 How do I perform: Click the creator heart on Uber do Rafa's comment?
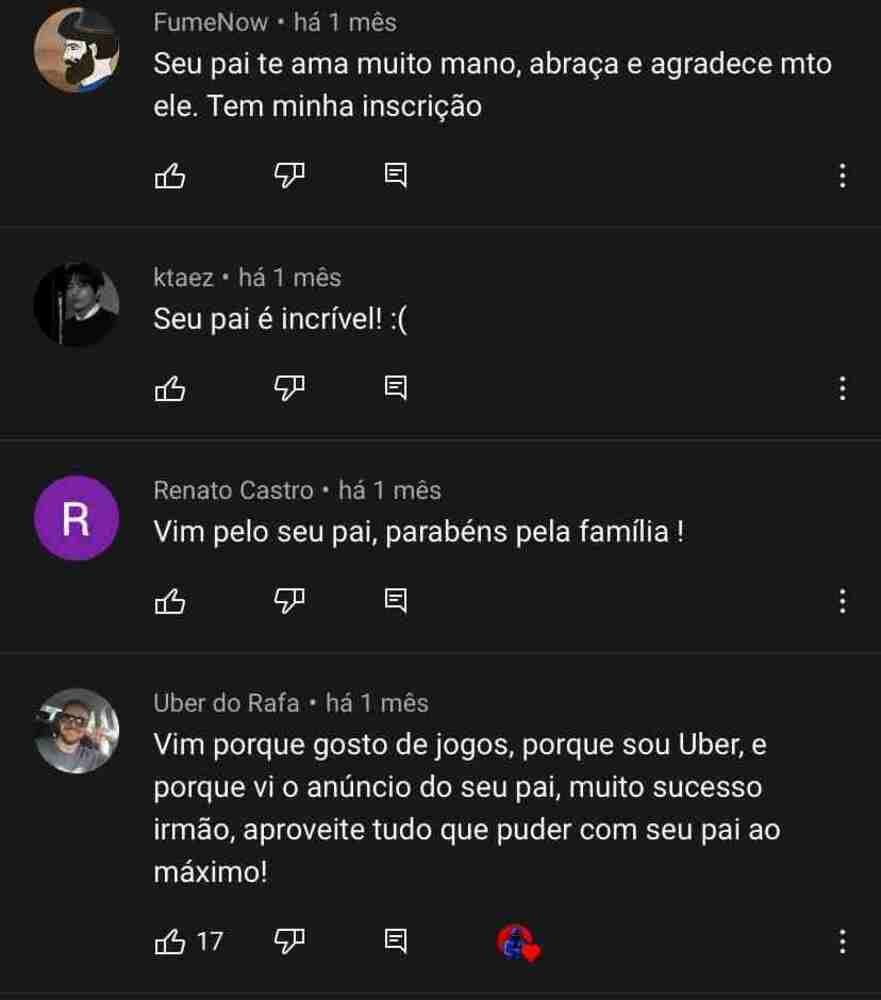coord(516,940)
